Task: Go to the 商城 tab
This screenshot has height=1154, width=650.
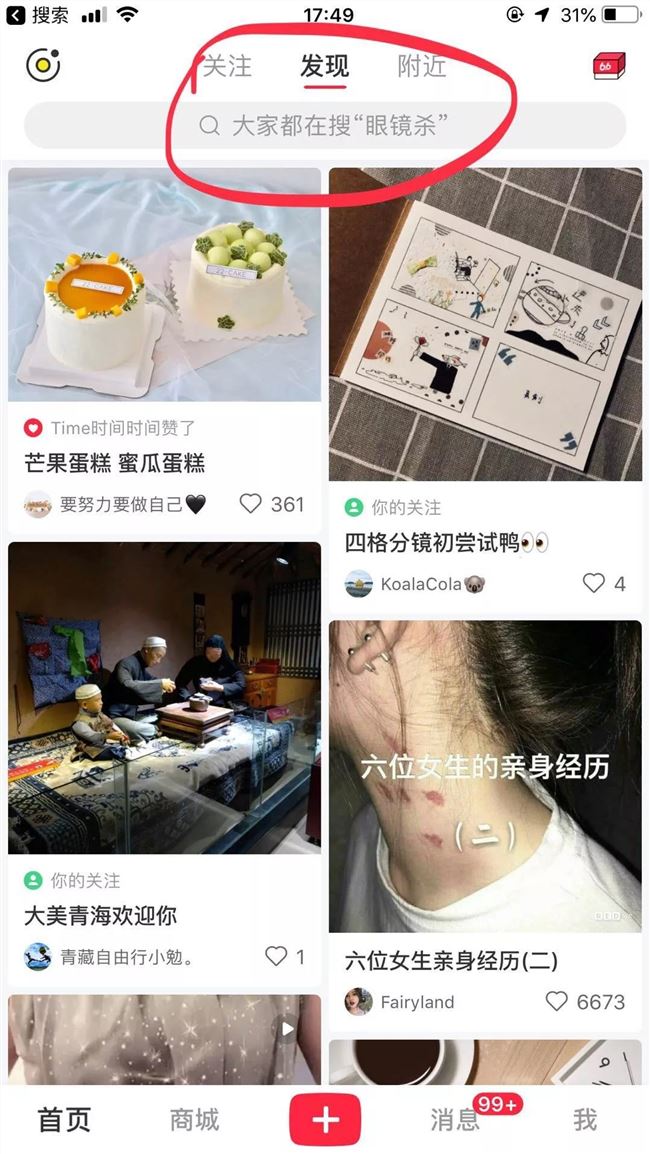Action: click(194, 1119)
